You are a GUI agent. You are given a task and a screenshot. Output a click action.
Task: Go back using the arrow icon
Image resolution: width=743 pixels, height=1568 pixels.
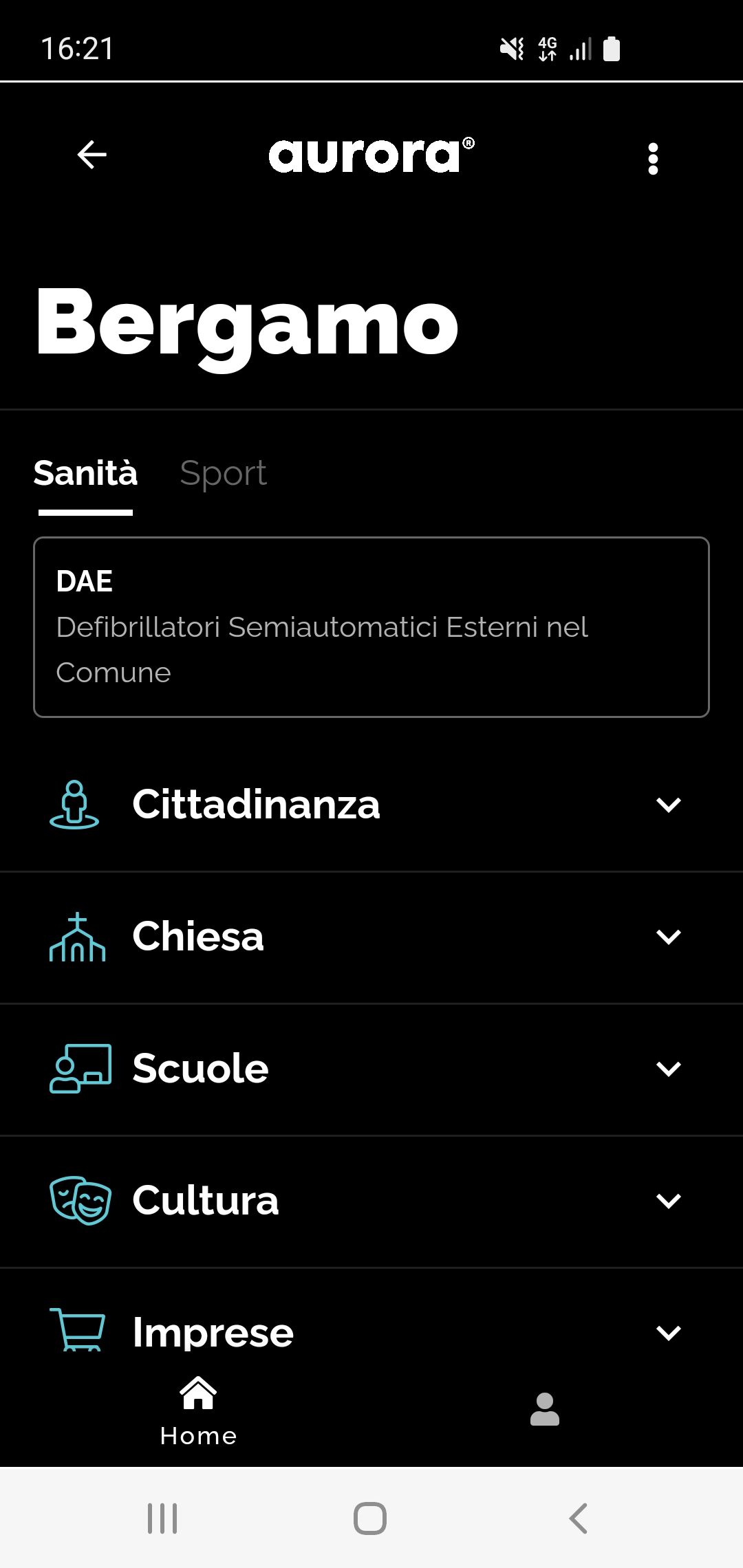(91, 155)
